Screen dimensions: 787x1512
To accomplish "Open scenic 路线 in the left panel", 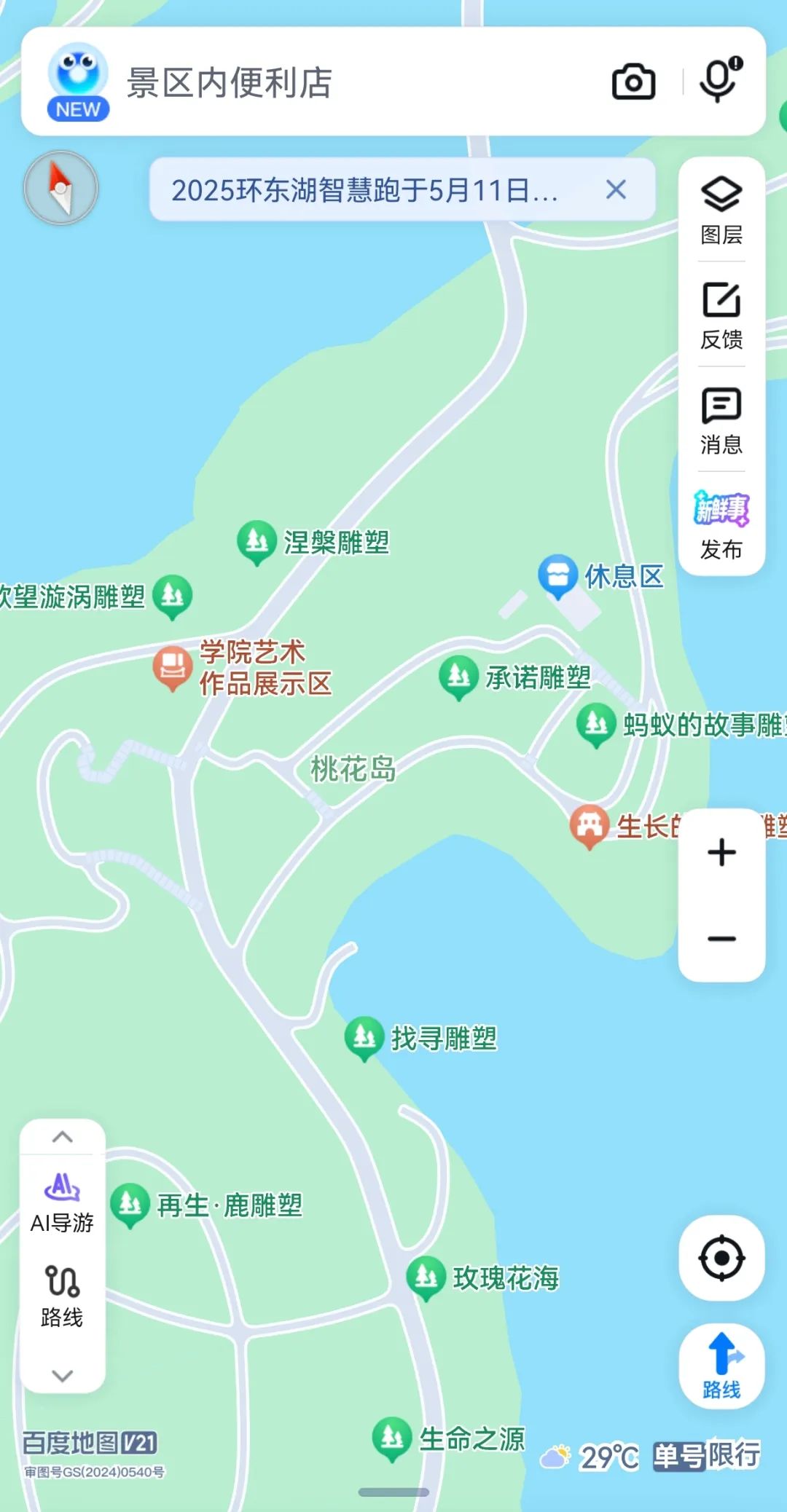I will (62, 1297).
